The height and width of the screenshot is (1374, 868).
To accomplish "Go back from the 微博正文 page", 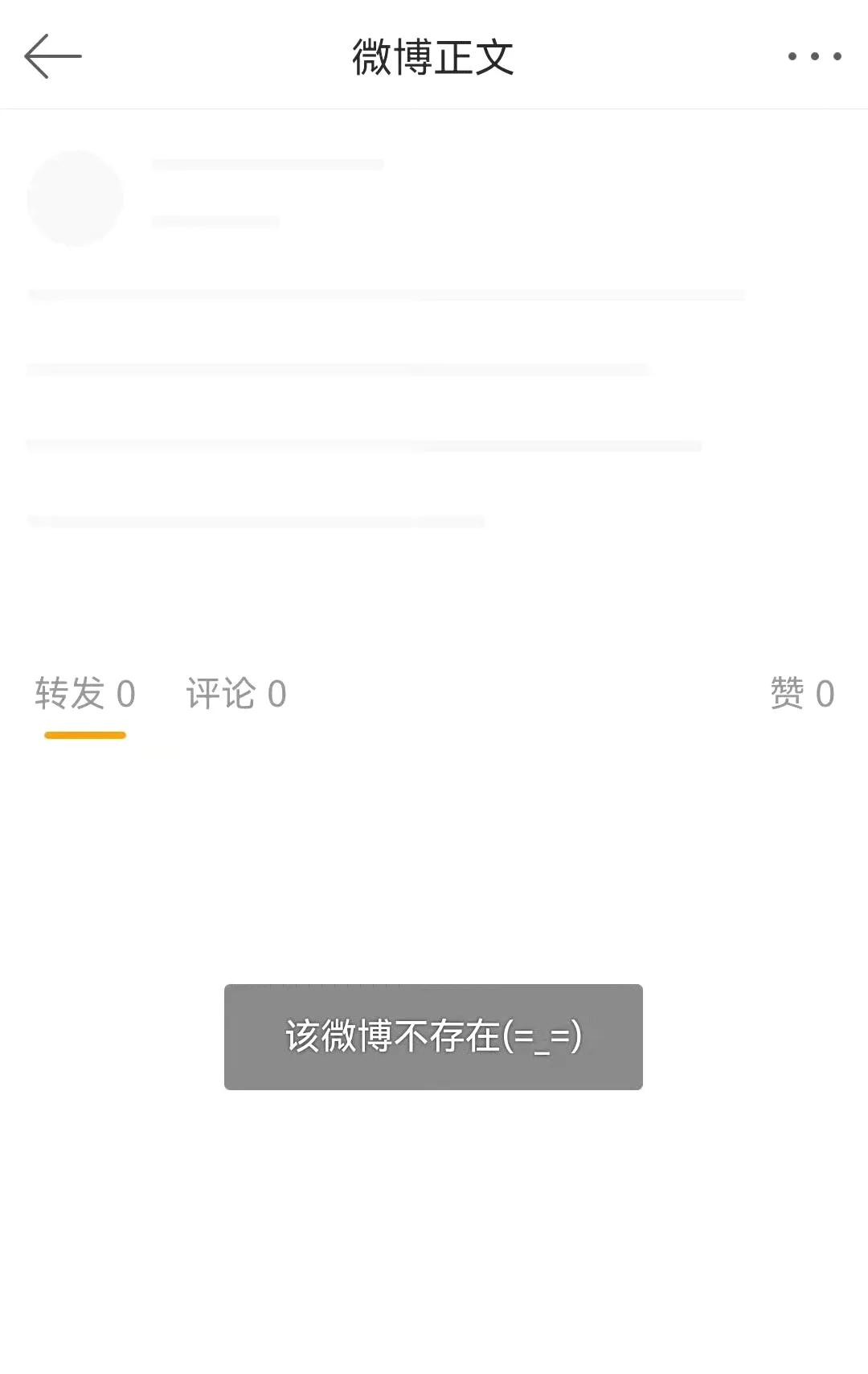I will point(53,56).
